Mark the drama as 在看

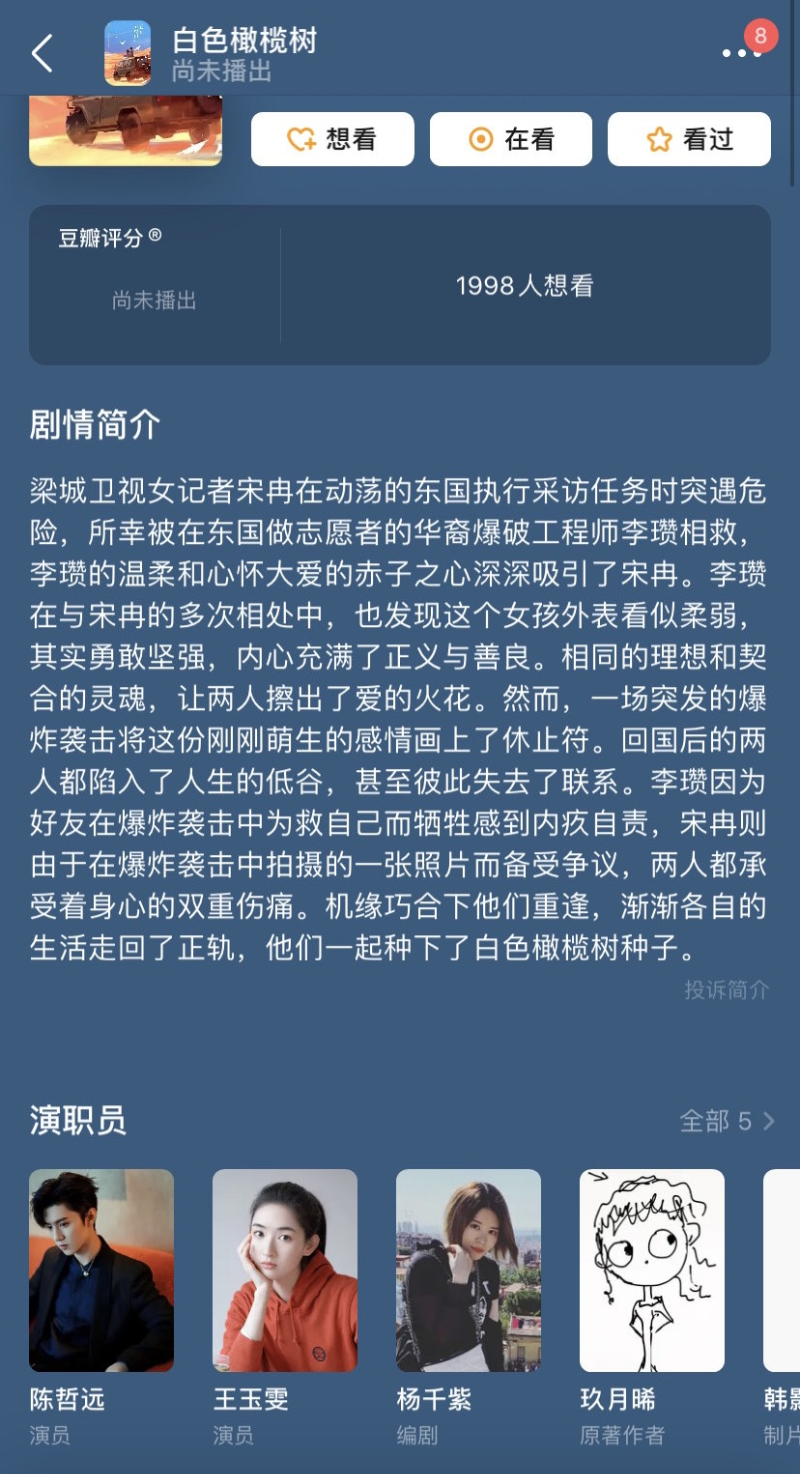click(x=511, y=139)
